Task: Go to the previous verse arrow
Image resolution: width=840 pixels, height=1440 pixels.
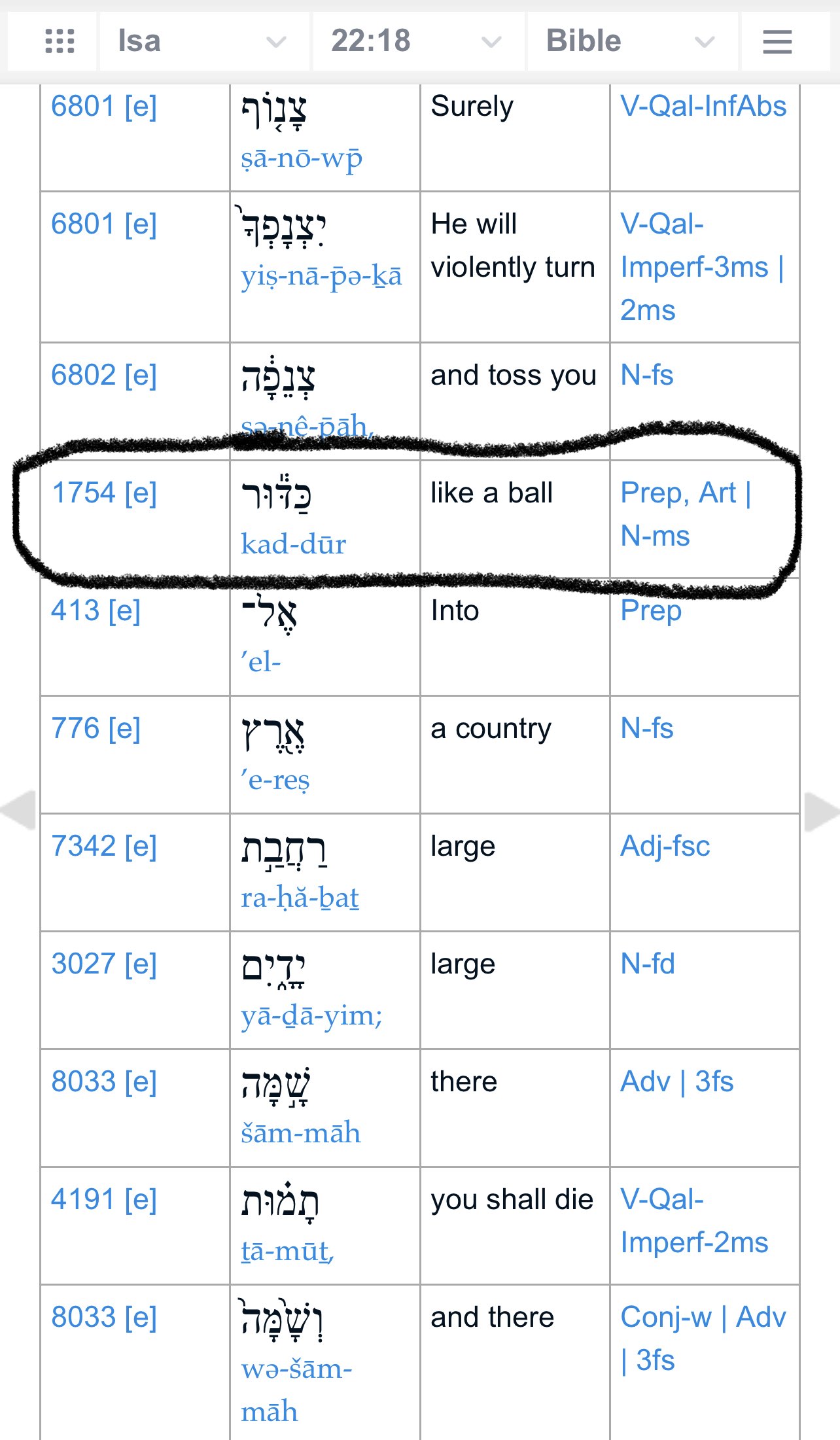Action: [x=18, y=811]
